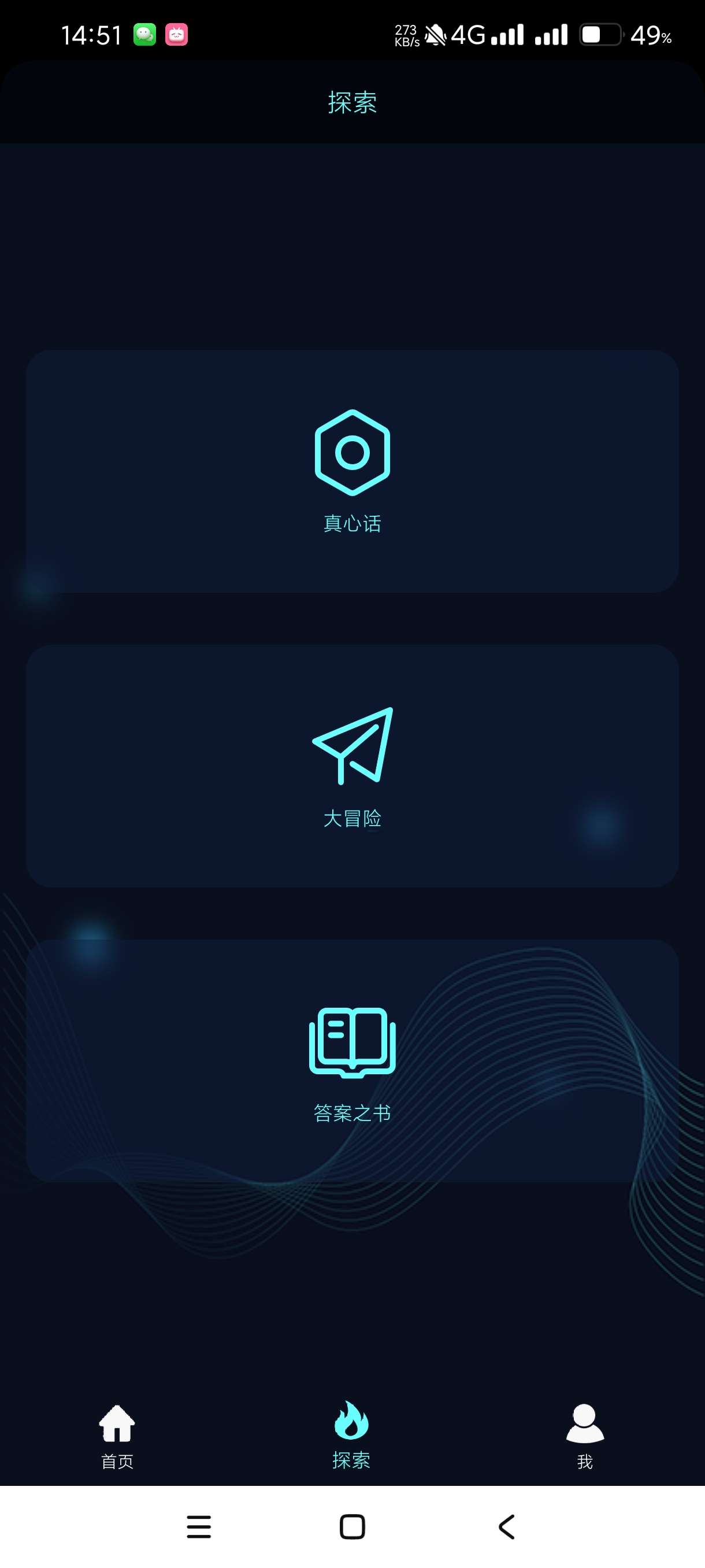Open the 答案之书 card
This screenshot has height=1568, width=705.
[352, 1060]
